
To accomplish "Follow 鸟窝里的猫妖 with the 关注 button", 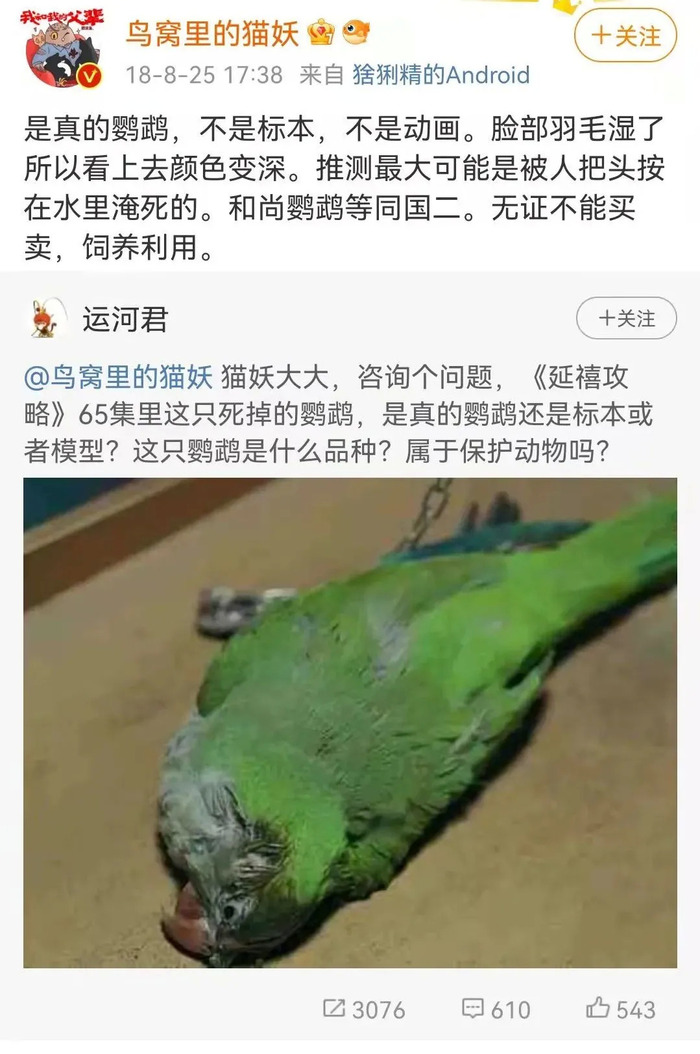I will tap(625, 36).
